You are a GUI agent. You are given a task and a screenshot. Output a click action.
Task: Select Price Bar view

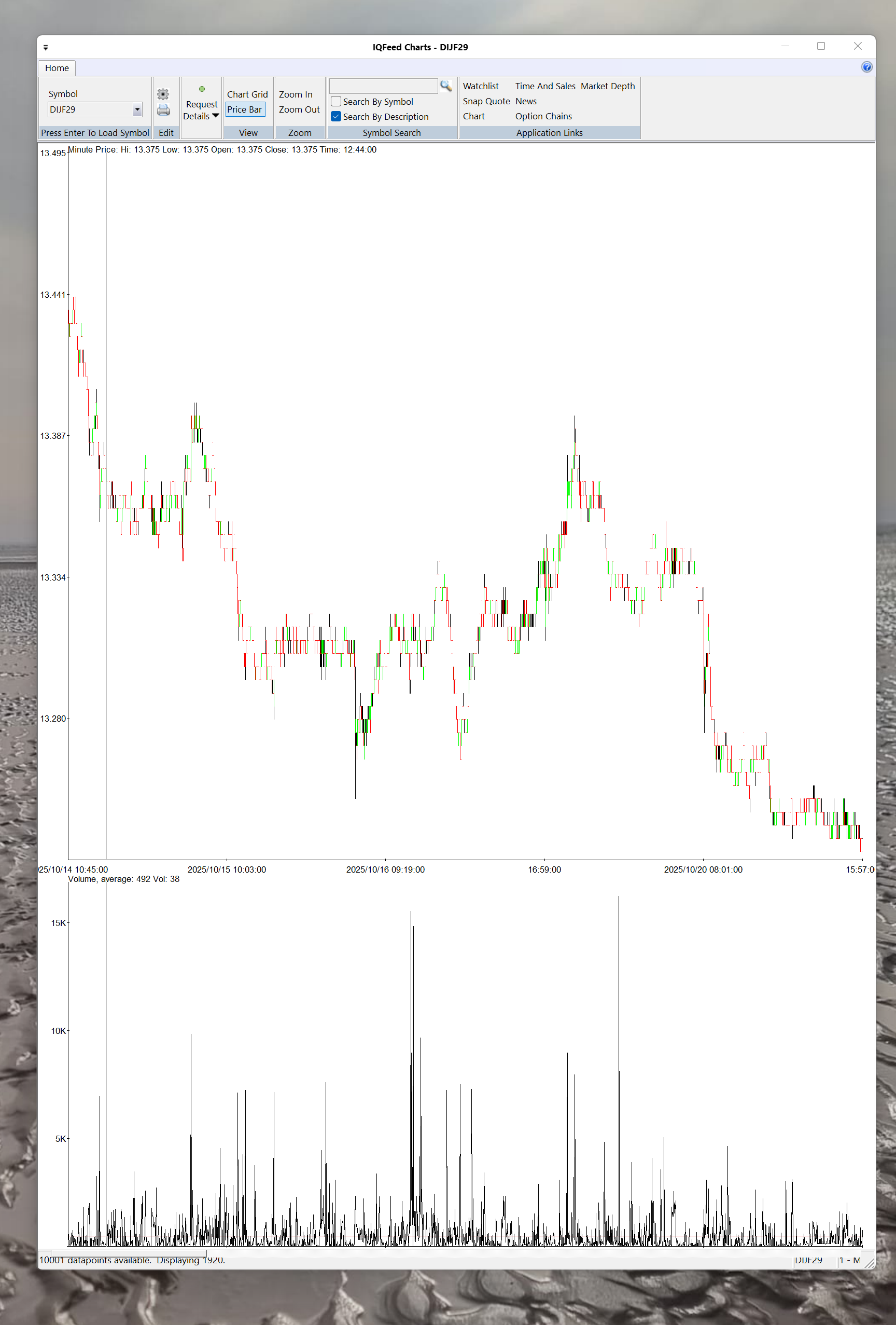coord(245,109)
